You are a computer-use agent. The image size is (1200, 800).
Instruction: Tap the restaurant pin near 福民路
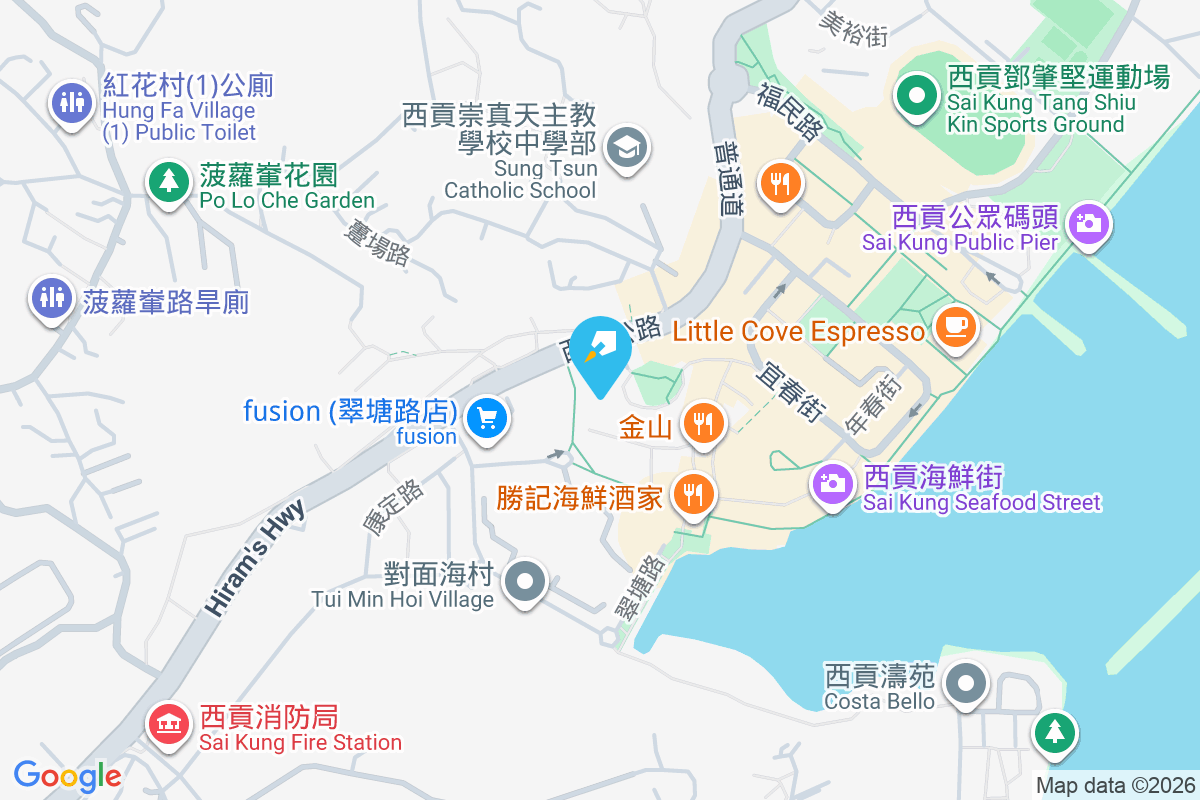(780, 183)
